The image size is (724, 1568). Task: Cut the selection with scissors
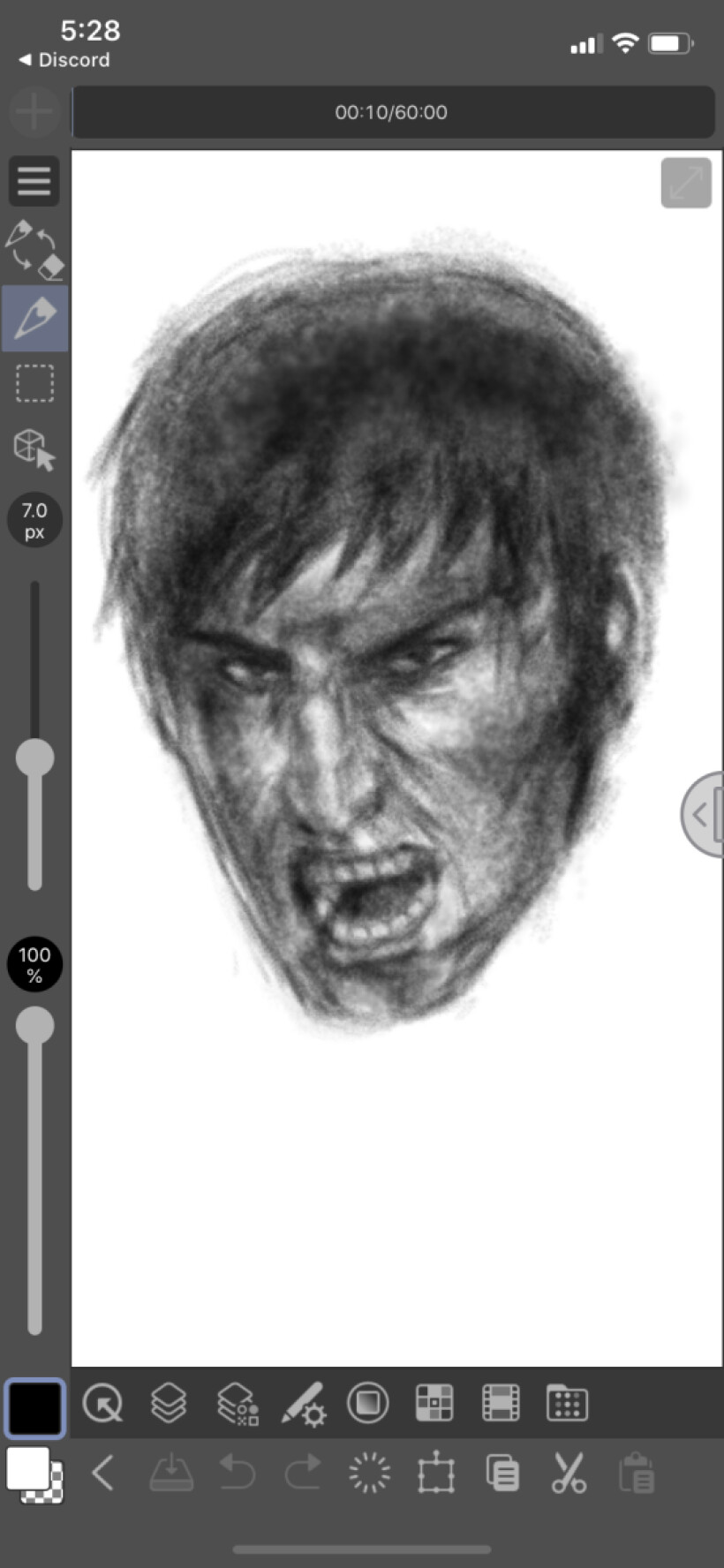[x=569, y=1473]
